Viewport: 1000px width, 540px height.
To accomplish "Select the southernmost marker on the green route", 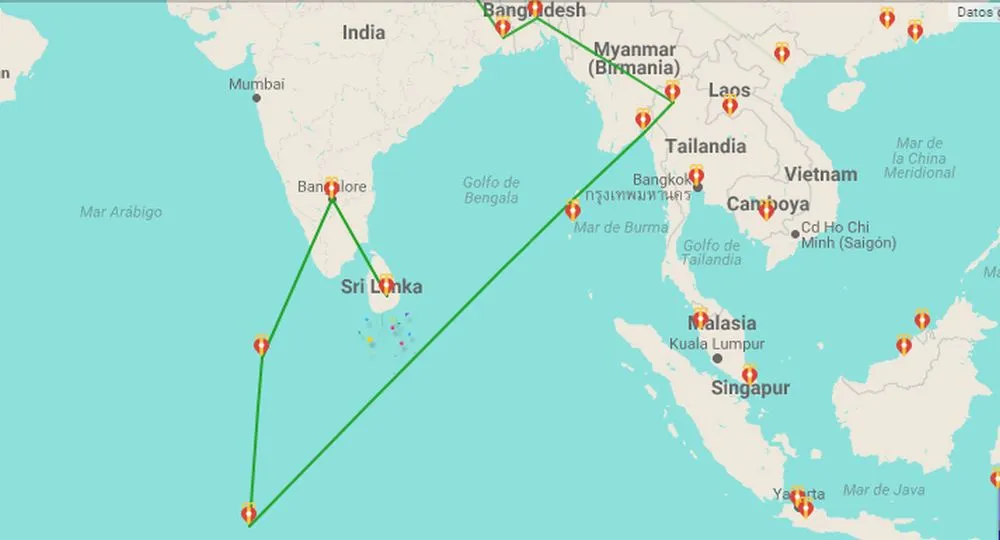I will (x=249, y=514).
